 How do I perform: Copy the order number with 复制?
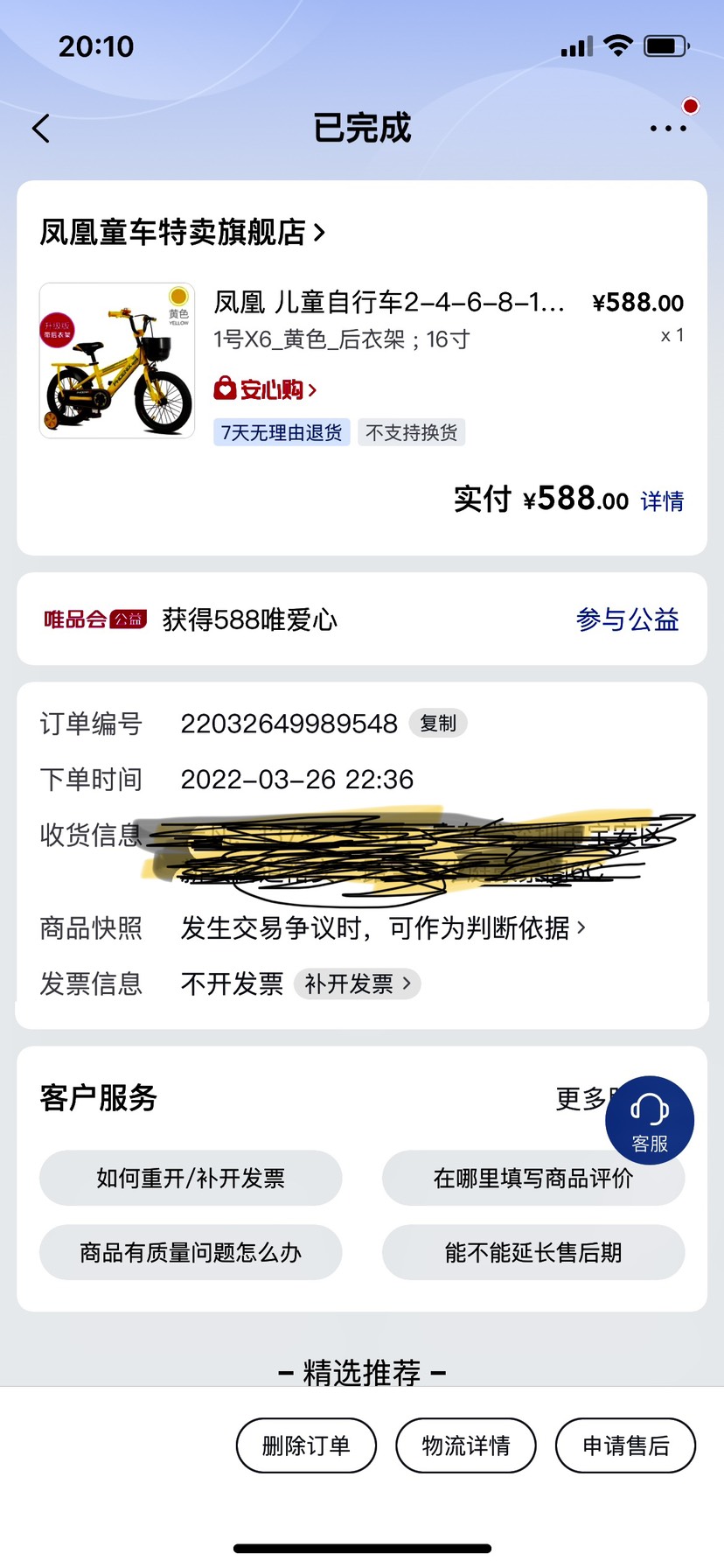438,724
